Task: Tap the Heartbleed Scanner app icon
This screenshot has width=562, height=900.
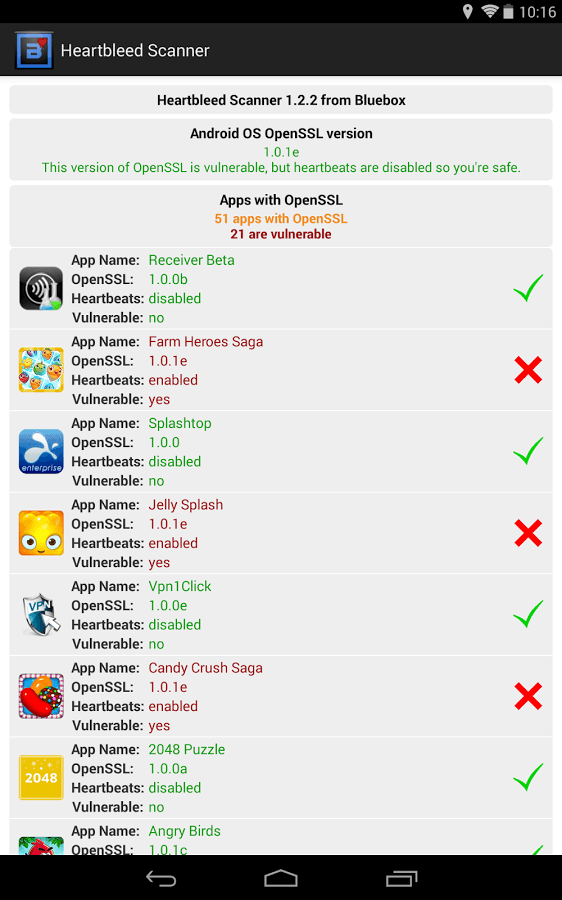Action: coord(34,51)
